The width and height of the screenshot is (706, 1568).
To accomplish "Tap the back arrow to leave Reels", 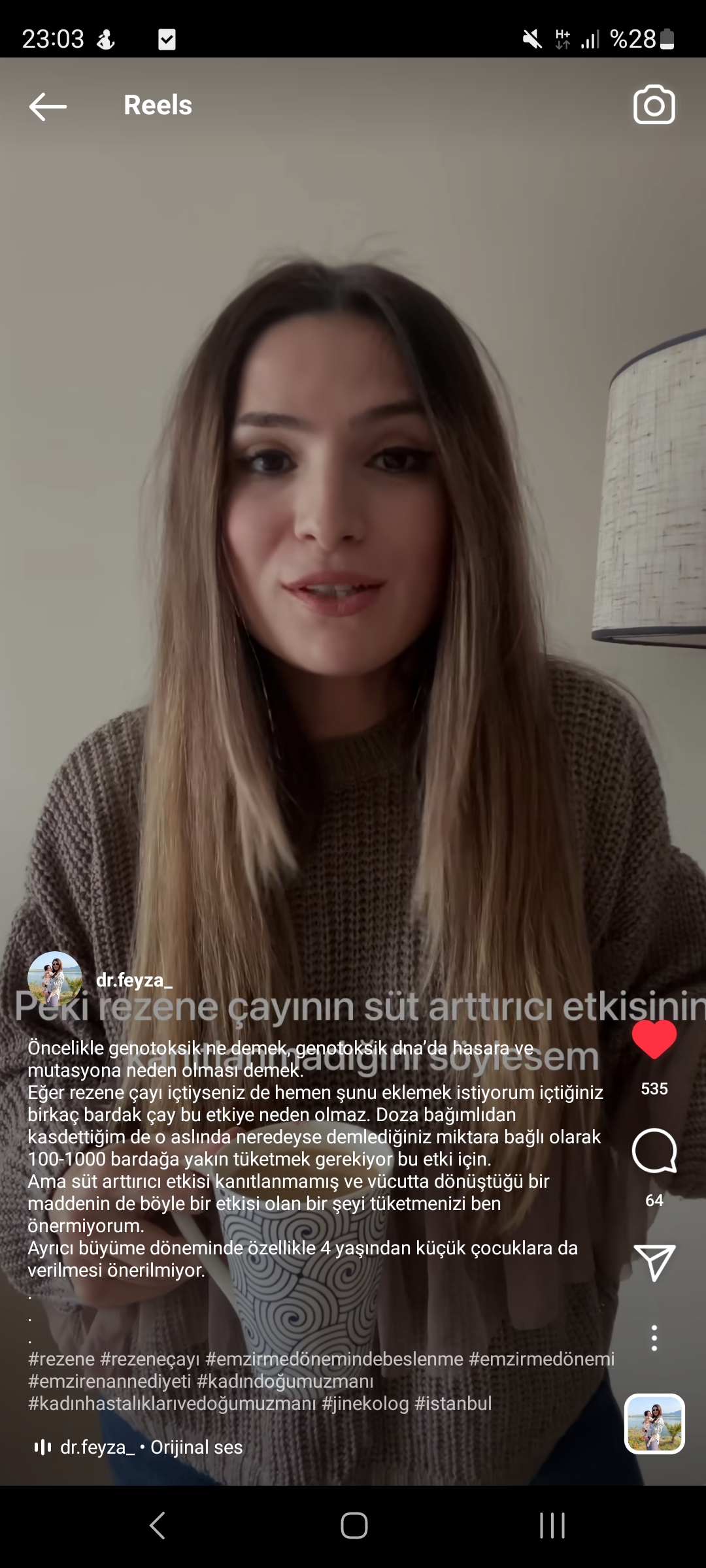I will (x=47, y=105).
